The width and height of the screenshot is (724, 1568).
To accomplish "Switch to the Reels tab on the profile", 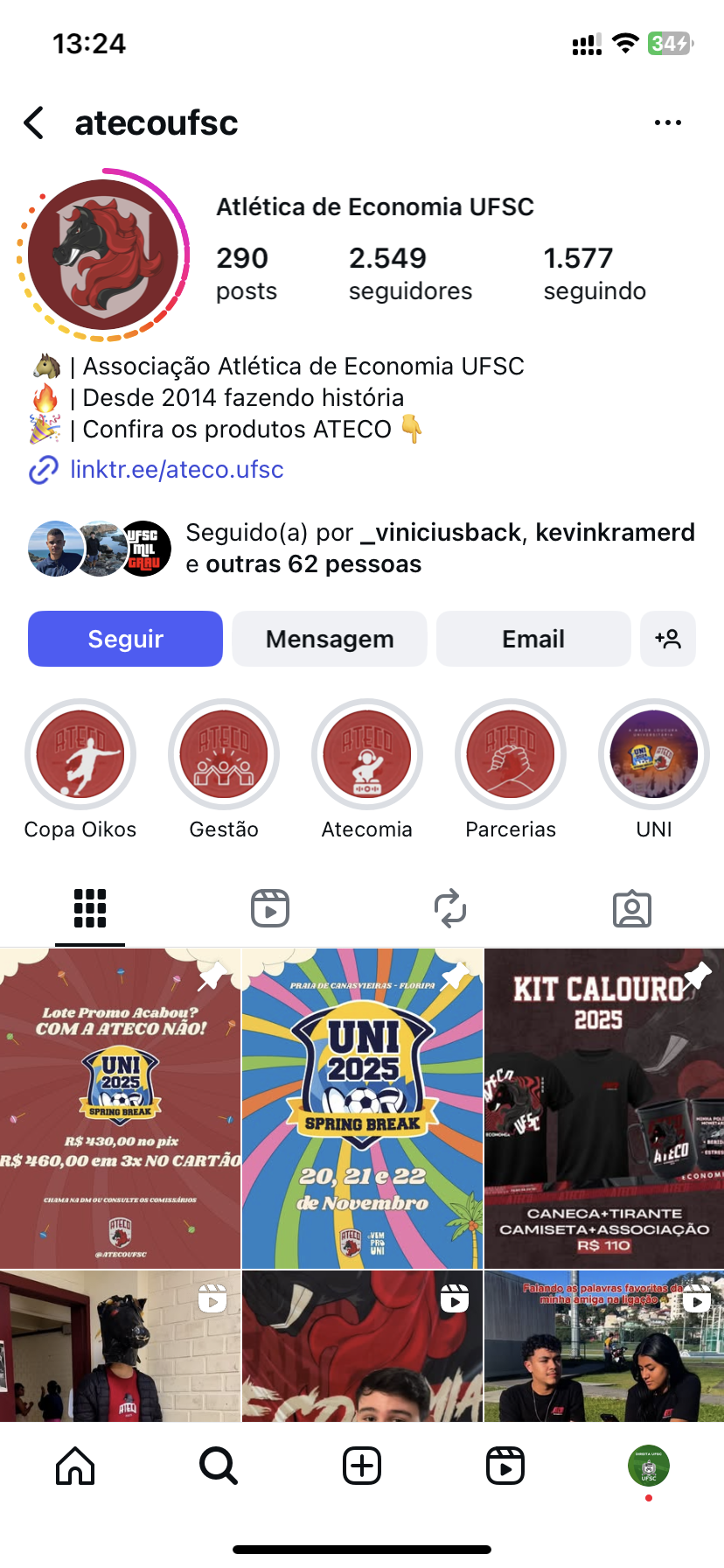I will [x=270, y=908].
